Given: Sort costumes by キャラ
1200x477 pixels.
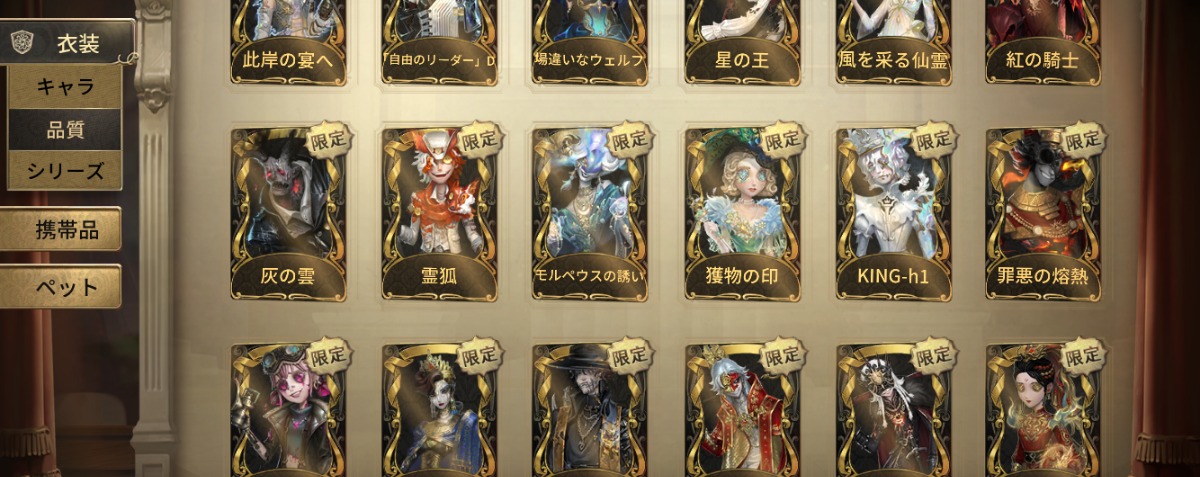Looking at the screenshot, I should (x=65, y=87).
